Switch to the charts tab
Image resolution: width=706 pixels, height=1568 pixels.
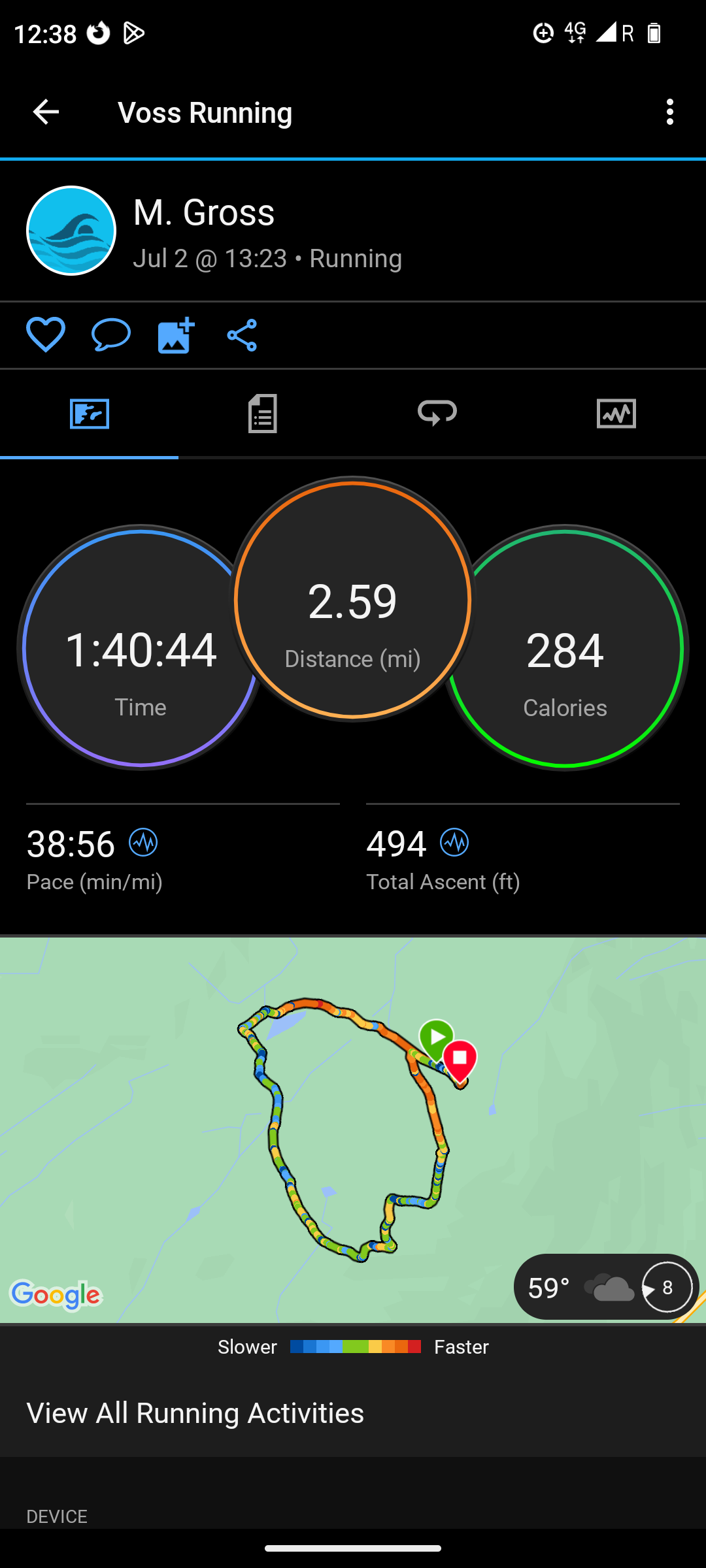click(x=616, y=414)
